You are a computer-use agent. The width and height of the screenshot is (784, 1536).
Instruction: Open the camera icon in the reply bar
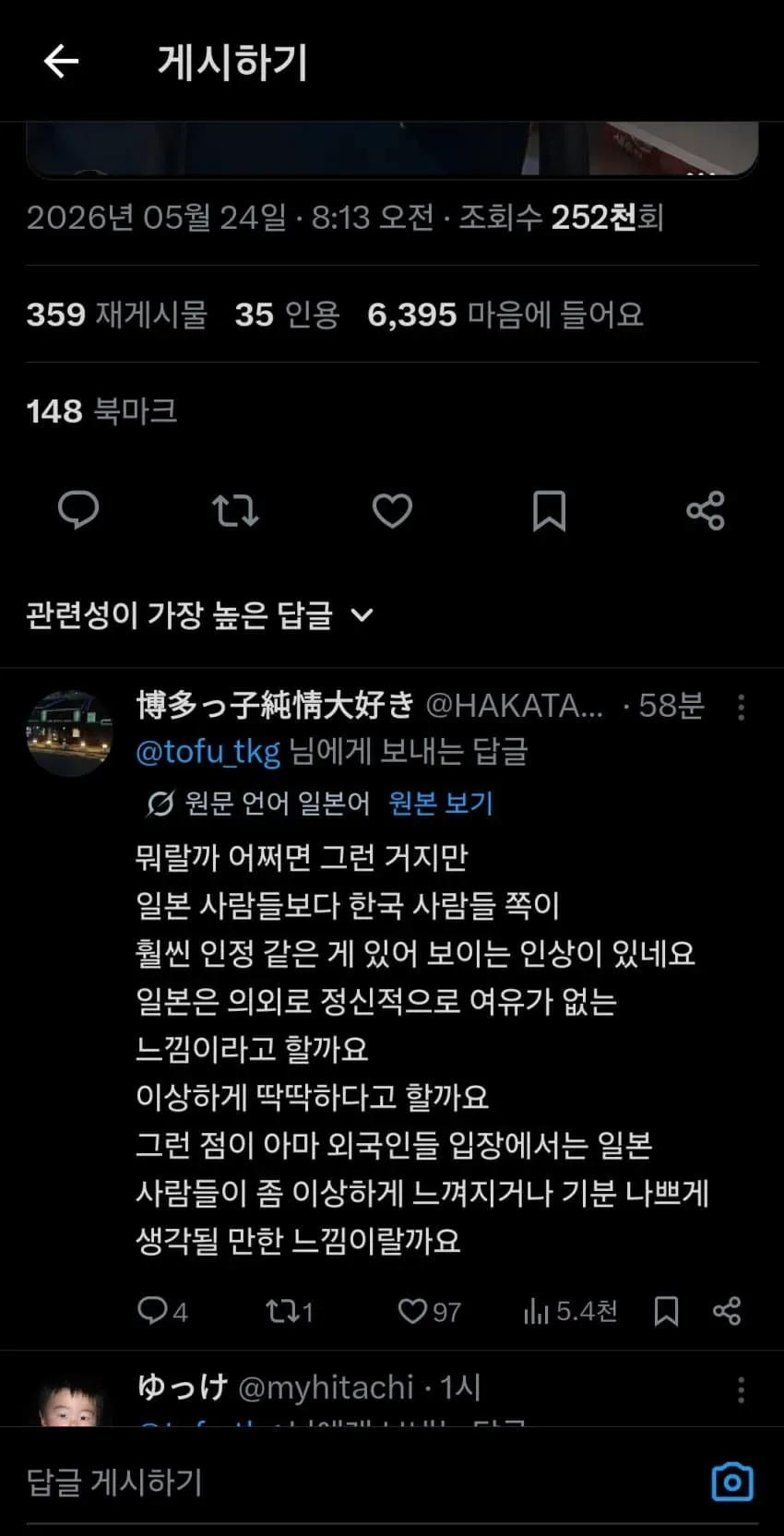click(733, 1482)
